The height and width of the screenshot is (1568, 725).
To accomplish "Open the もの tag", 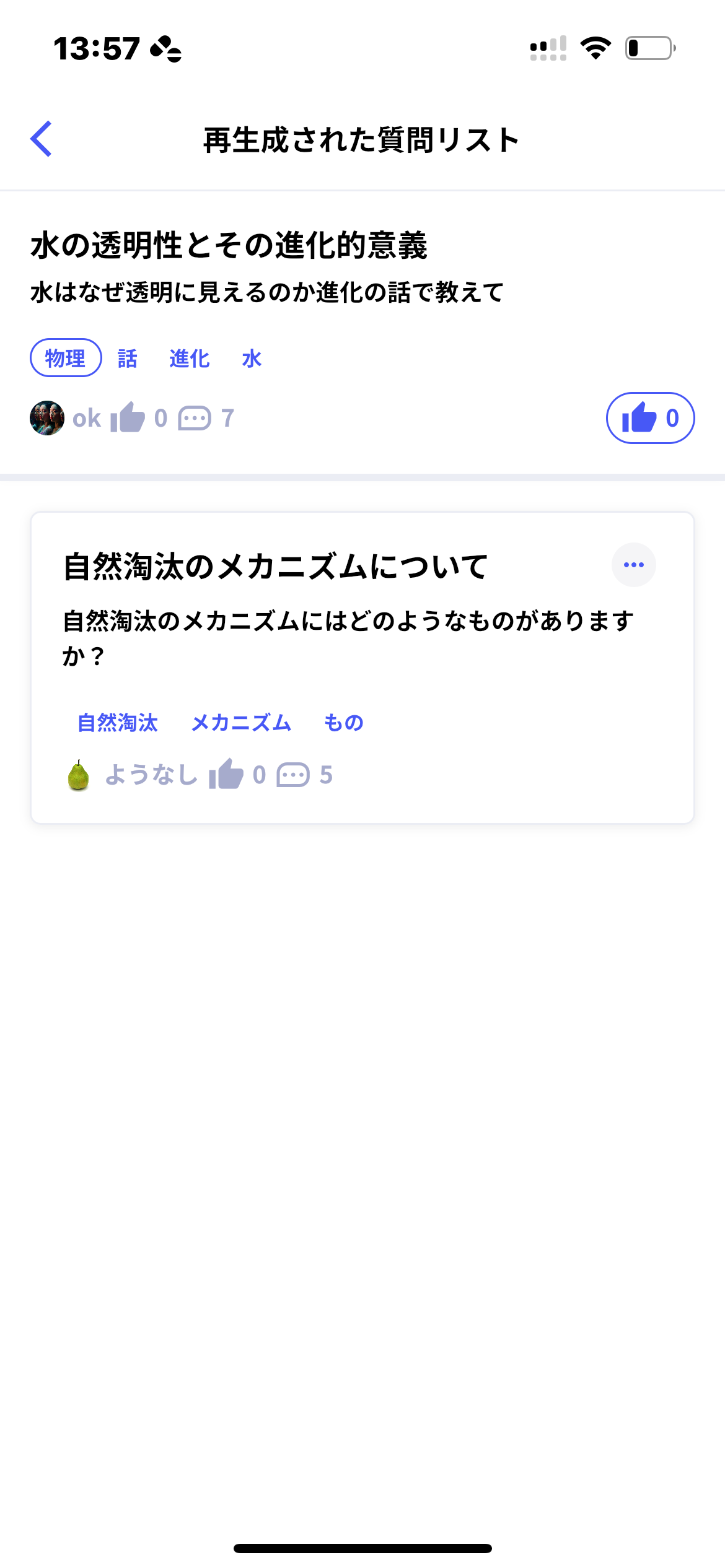I will click(343, 723).
